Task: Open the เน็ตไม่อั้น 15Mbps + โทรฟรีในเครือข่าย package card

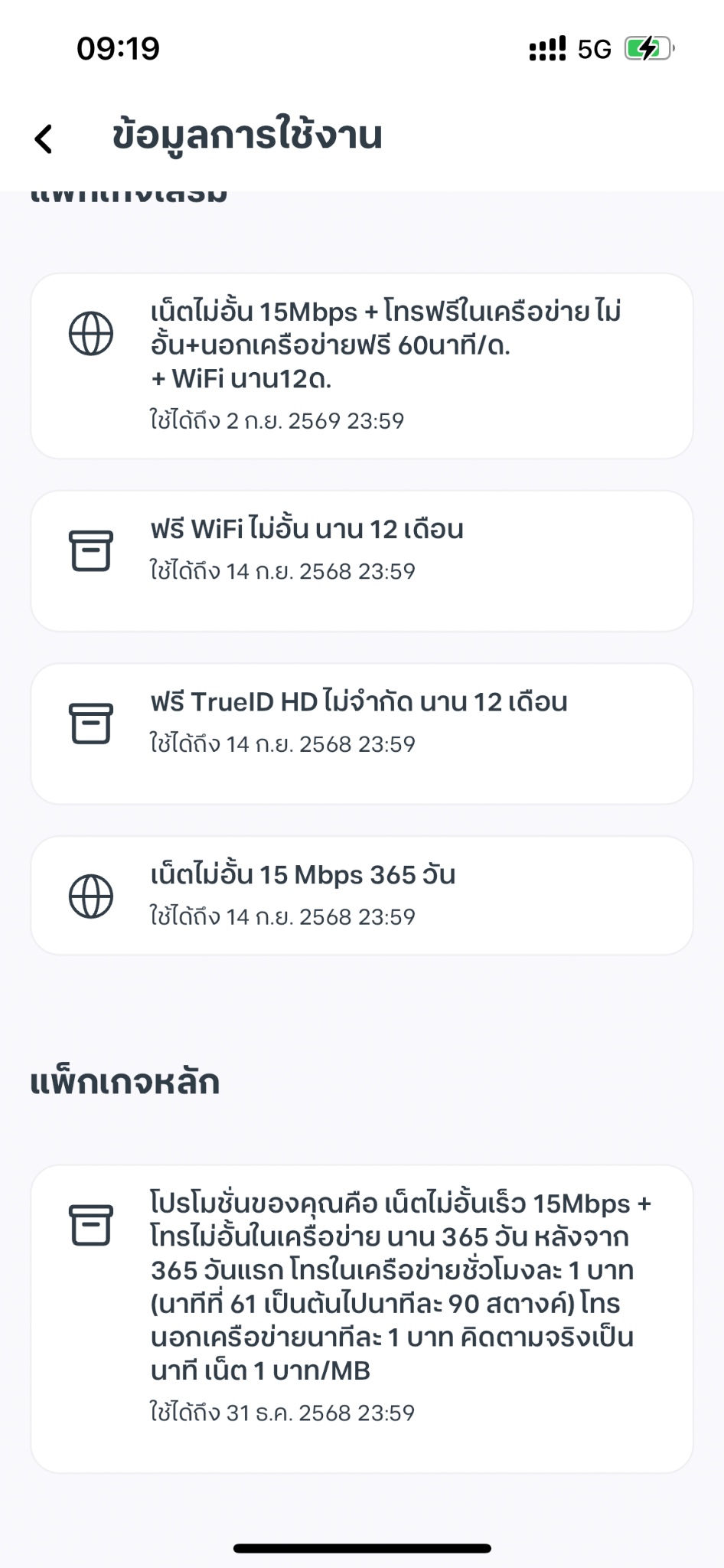Action: tap(362, 366)
